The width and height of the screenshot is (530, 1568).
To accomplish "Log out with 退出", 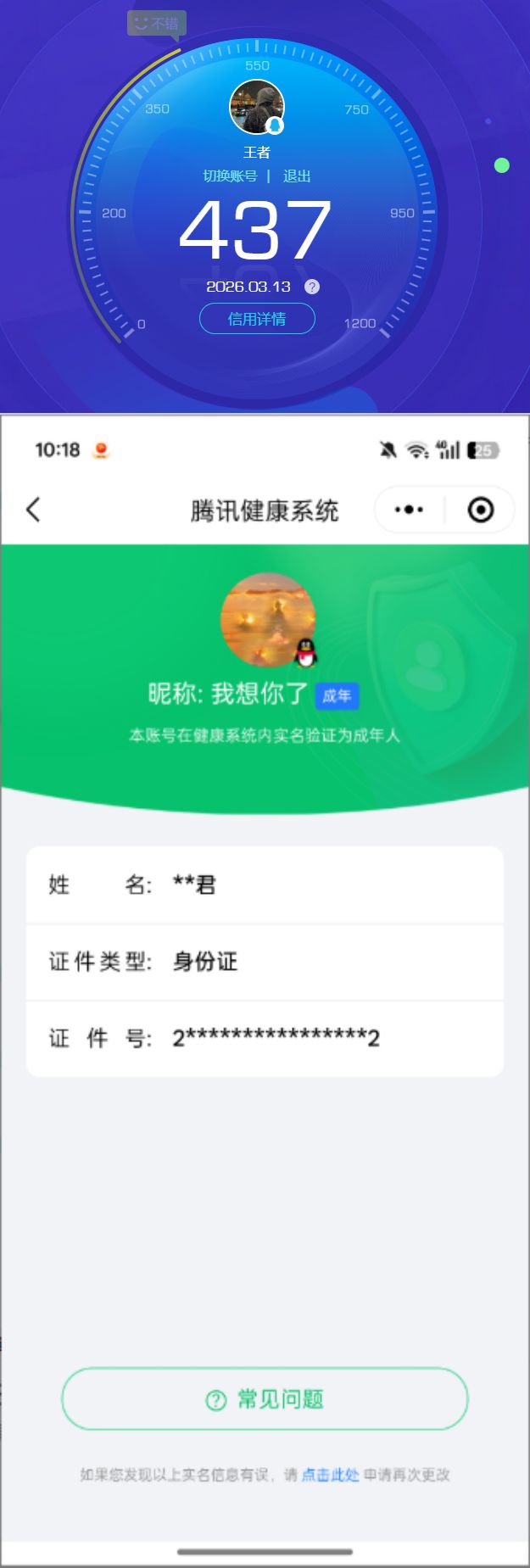I will pyautogui.click(x=297, y=176).
